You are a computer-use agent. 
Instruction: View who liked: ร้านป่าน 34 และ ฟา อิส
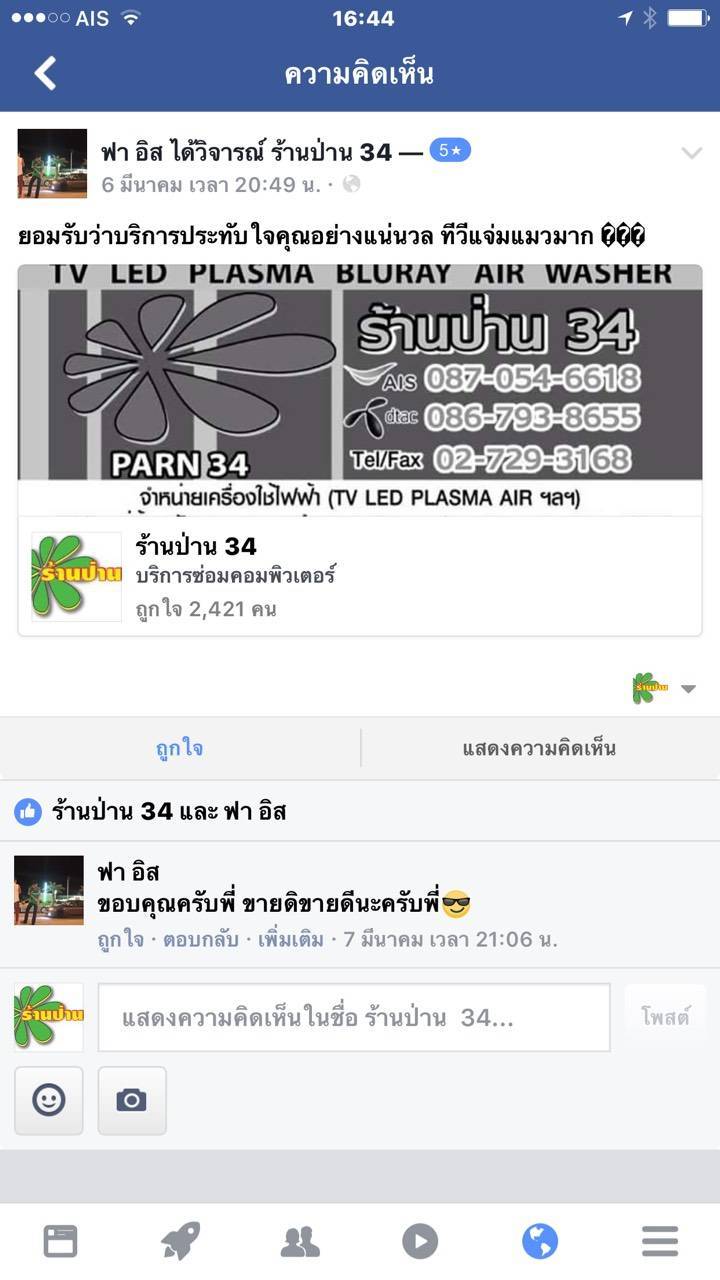168,811
